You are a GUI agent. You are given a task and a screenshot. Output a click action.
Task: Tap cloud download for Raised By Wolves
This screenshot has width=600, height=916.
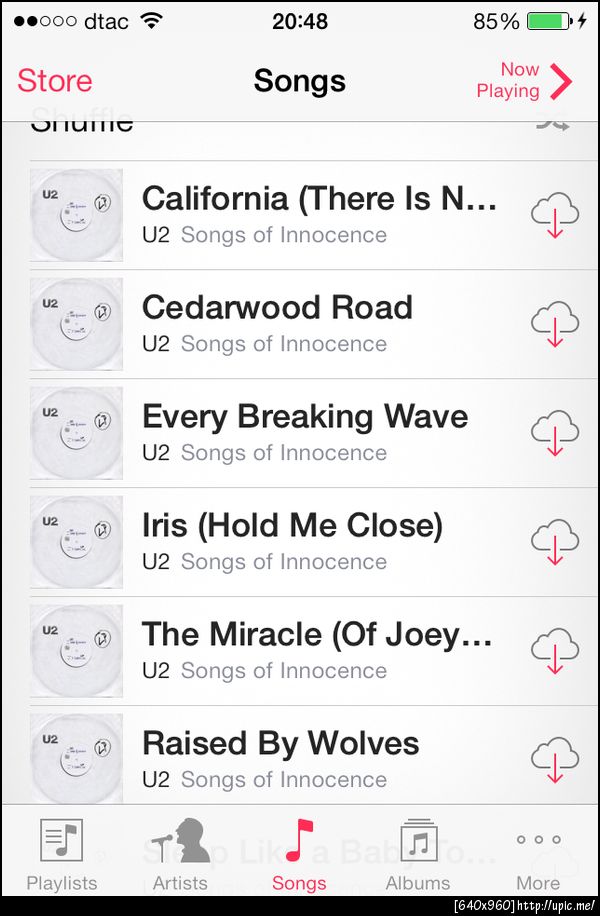pyautogui.click(x=554, y=759)
